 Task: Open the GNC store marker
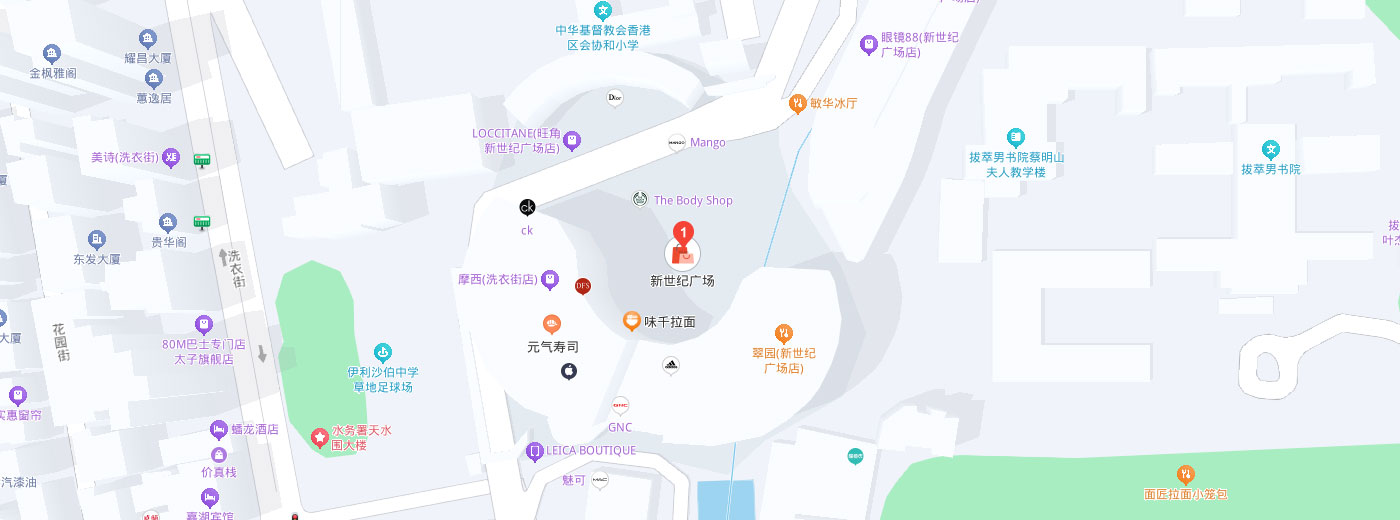point(620,406)
